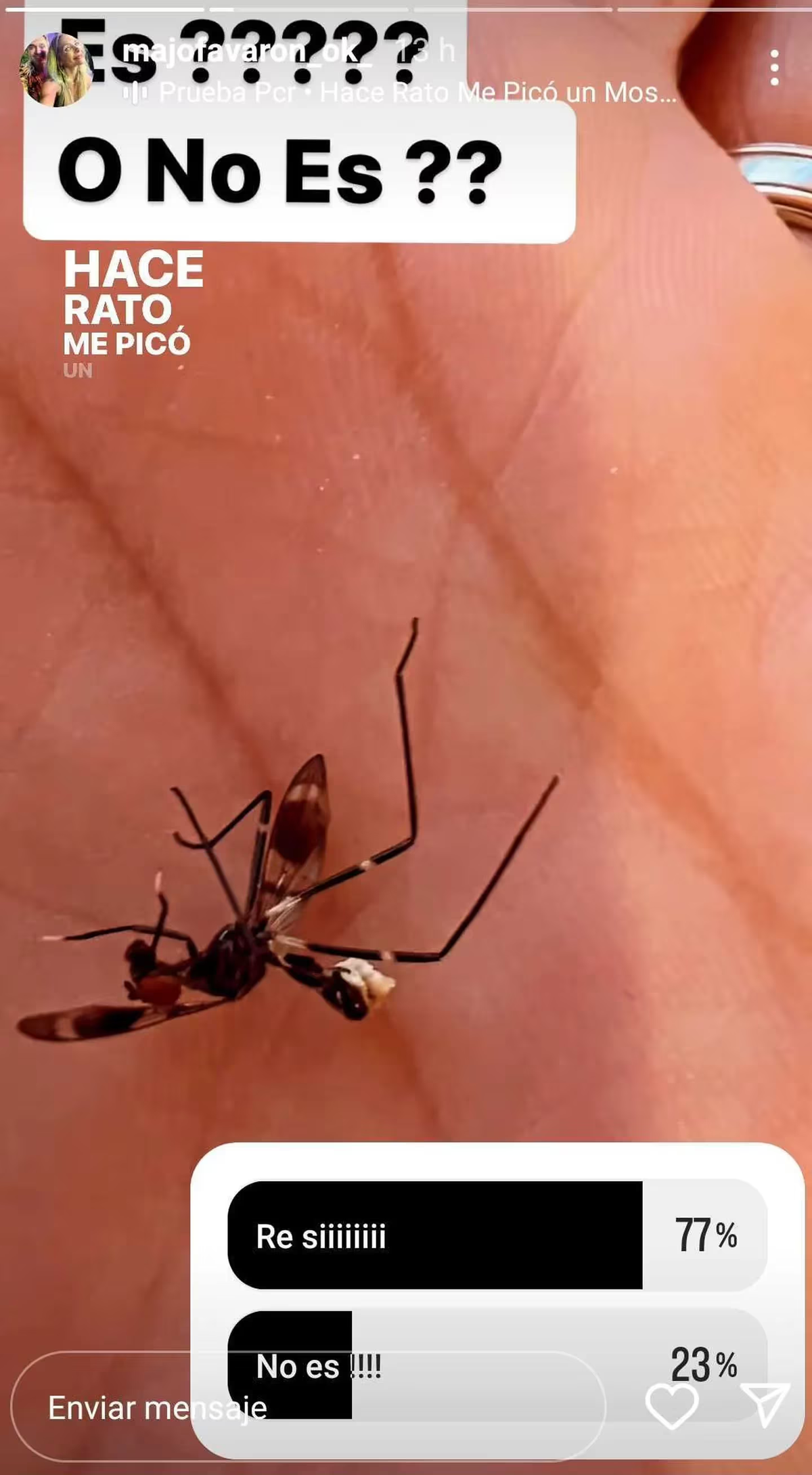Open the majofavaron_ok_ username
The height and width of the screenshot is (1475, 812).
pos(247,51)
